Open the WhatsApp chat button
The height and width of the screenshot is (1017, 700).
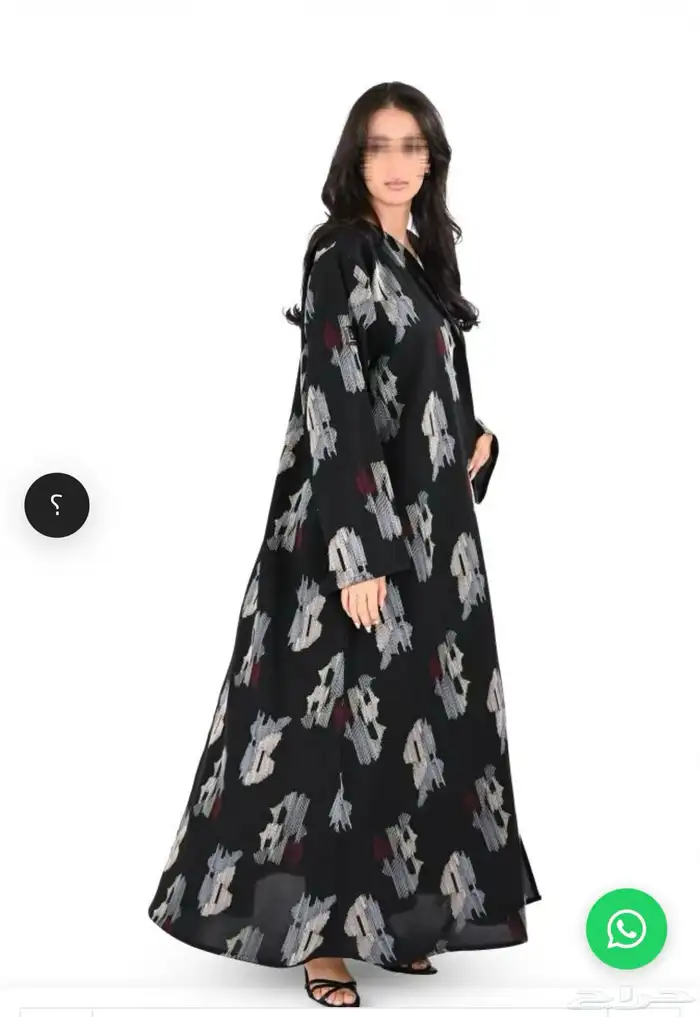coord(626,929)
